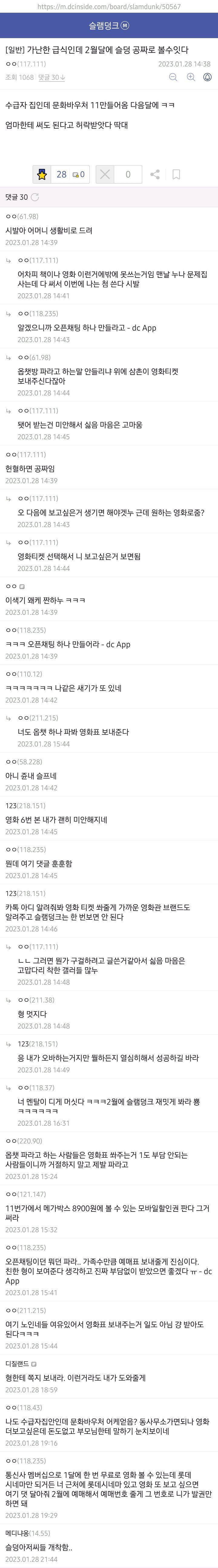Share this post
The height and width of the screenshot is (1568, 218).
click(155, 175)
